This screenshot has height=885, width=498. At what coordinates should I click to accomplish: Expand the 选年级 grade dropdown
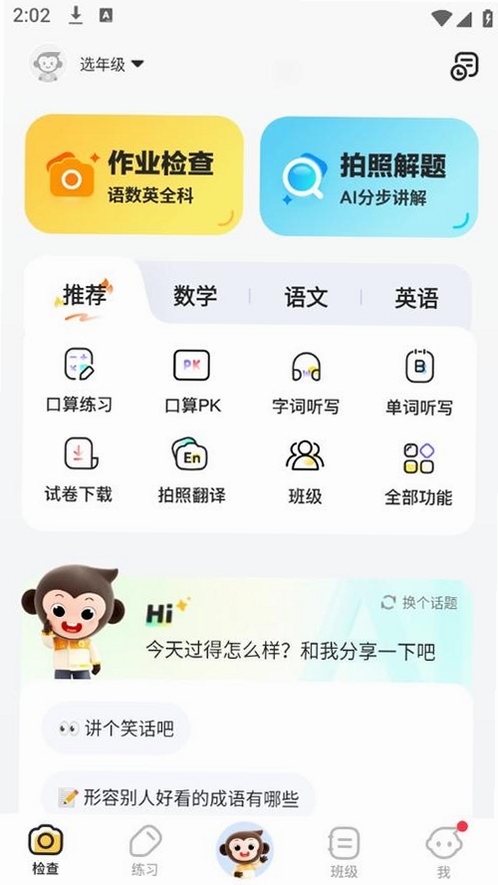111,64
